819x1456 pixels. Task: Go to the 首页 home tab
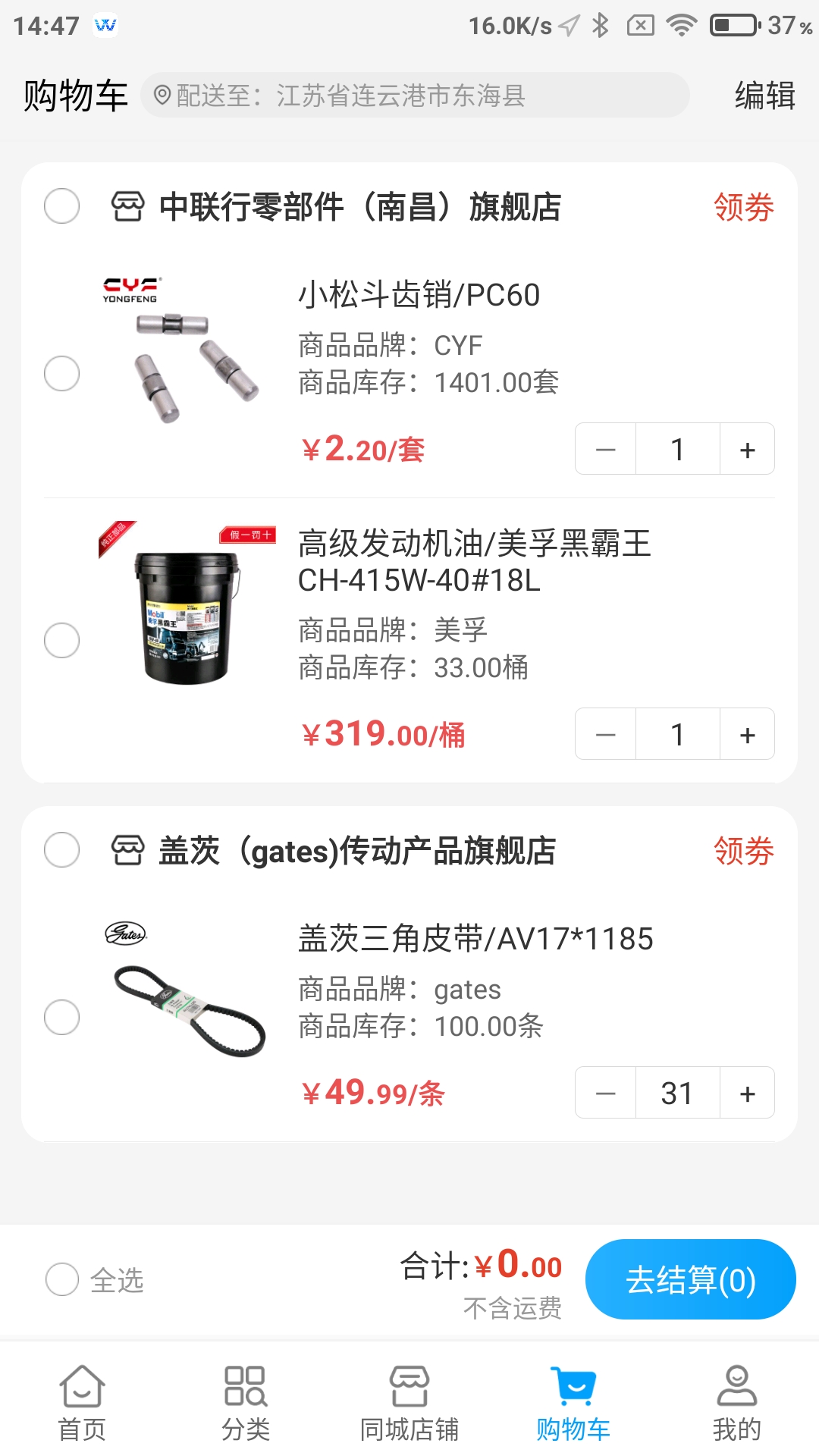tap(82, 1402)
